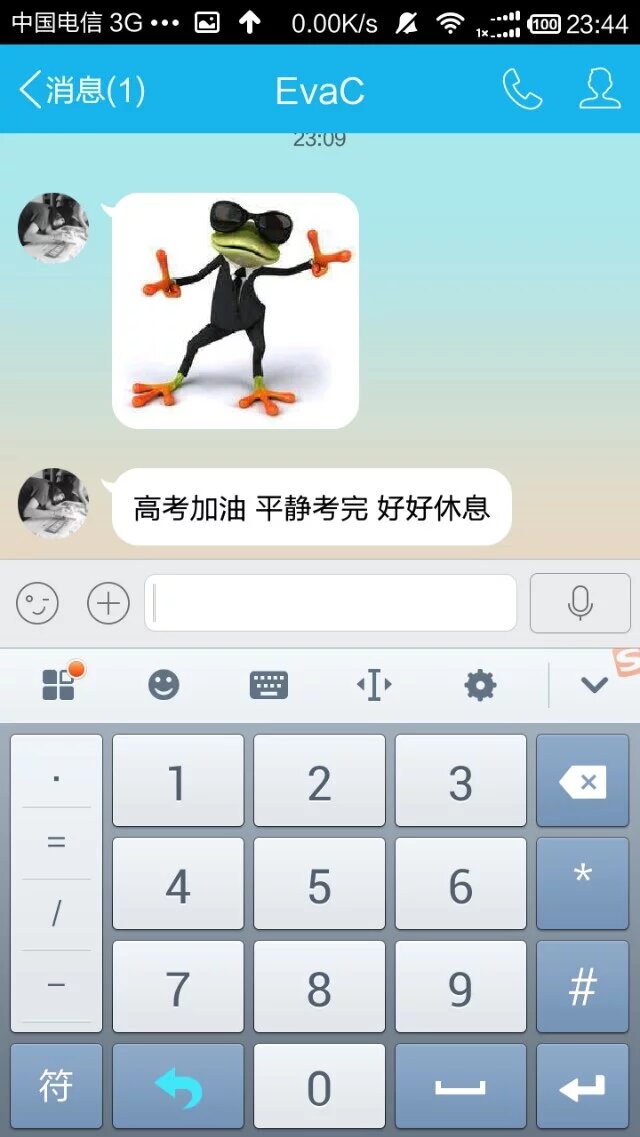Tap the avatar beside the 高考加油 message
Image resolution: width=640 pixels, height=1137 pixels.
tap(53, 503)
